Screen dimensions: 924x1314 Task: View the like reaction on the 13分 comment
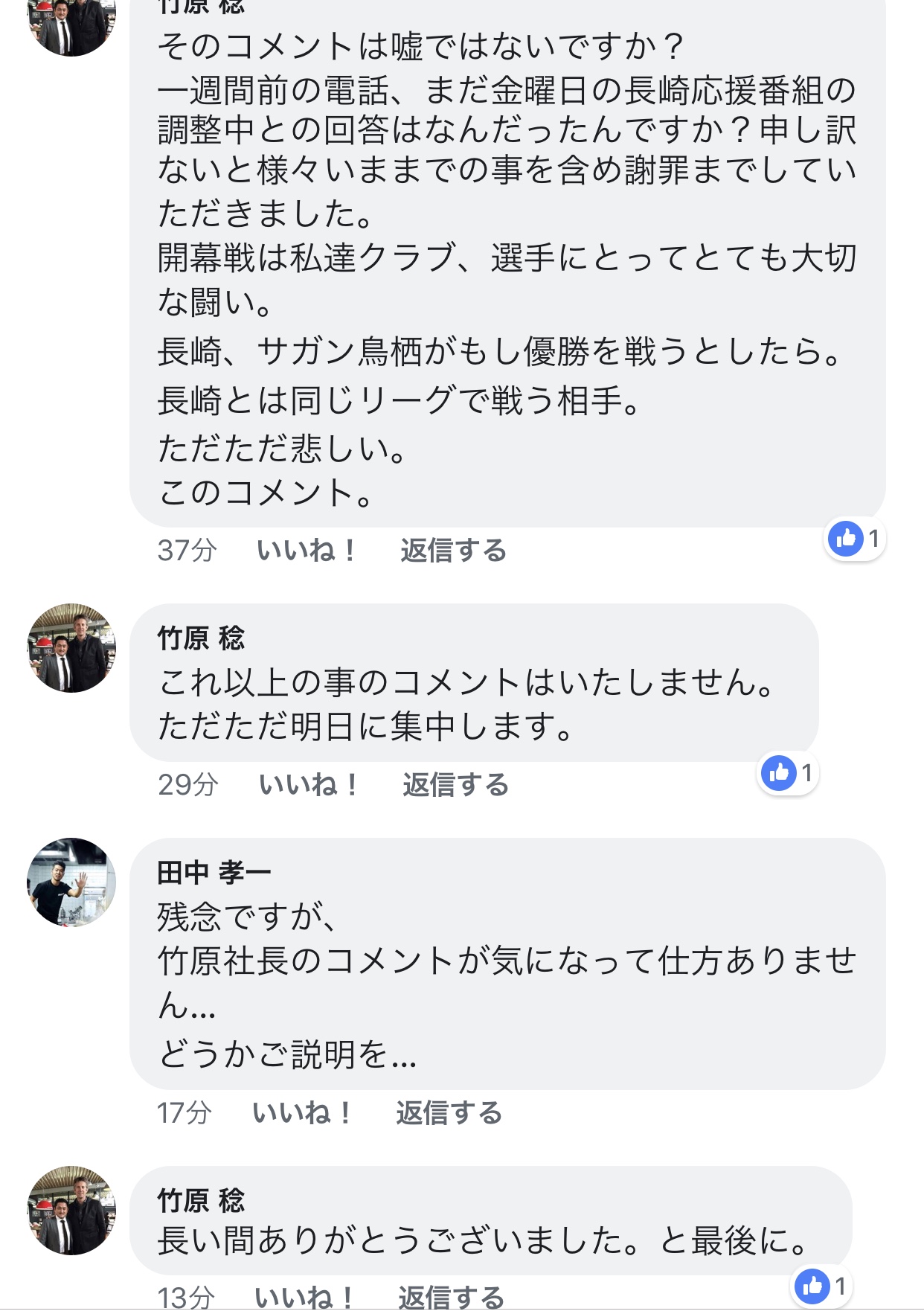[821, 1286]
